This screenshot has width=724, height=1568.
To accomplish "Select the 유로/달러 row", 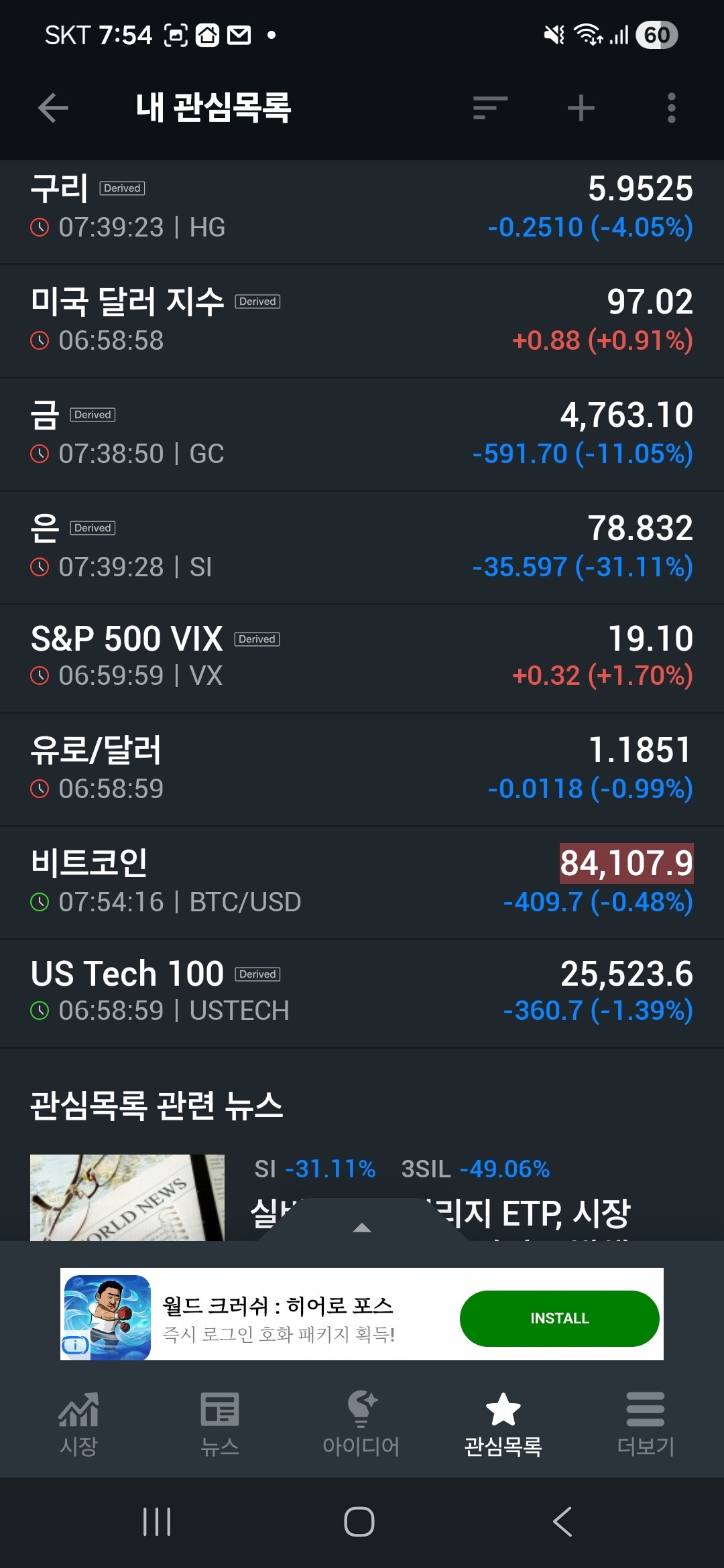I will point(362,769).
